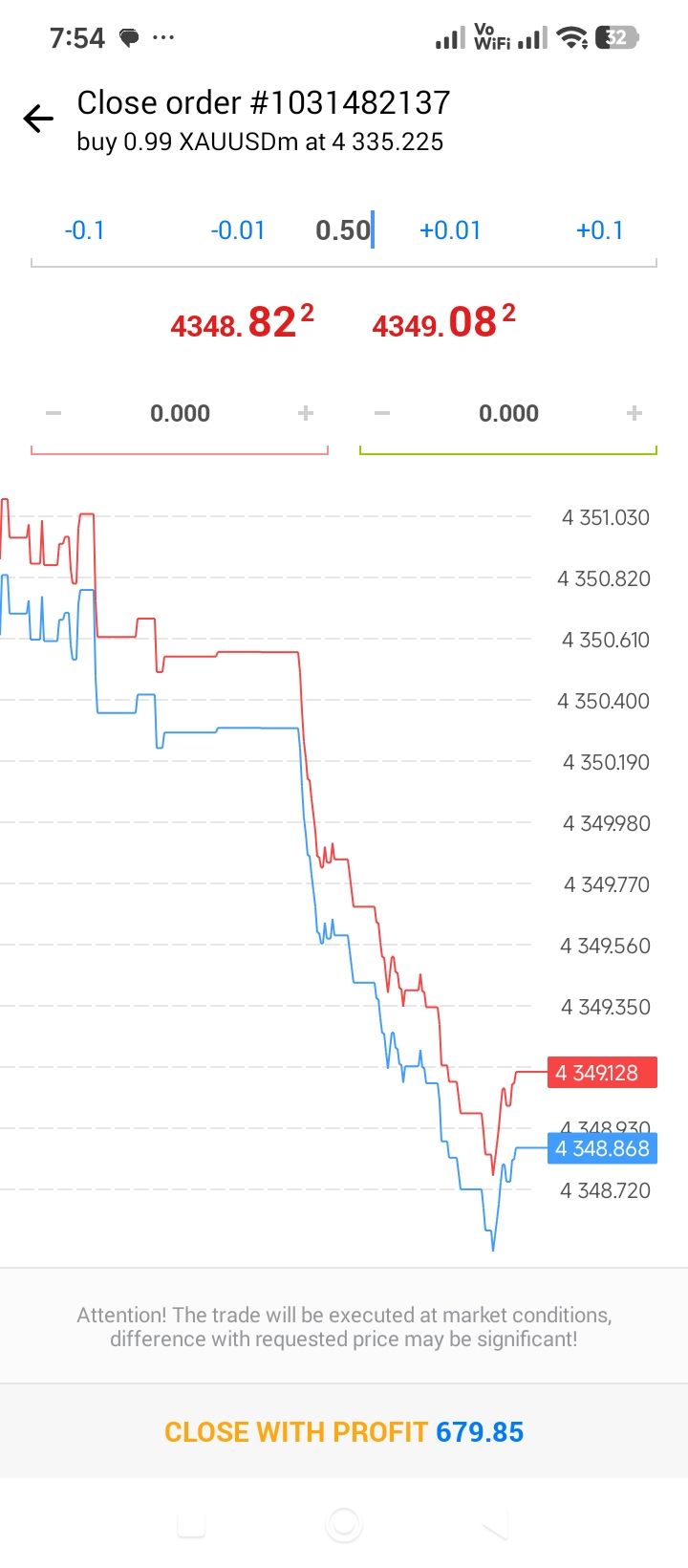Close with profit 679.85
This screenshot has width=688, height=1568.
(344, 1431)
